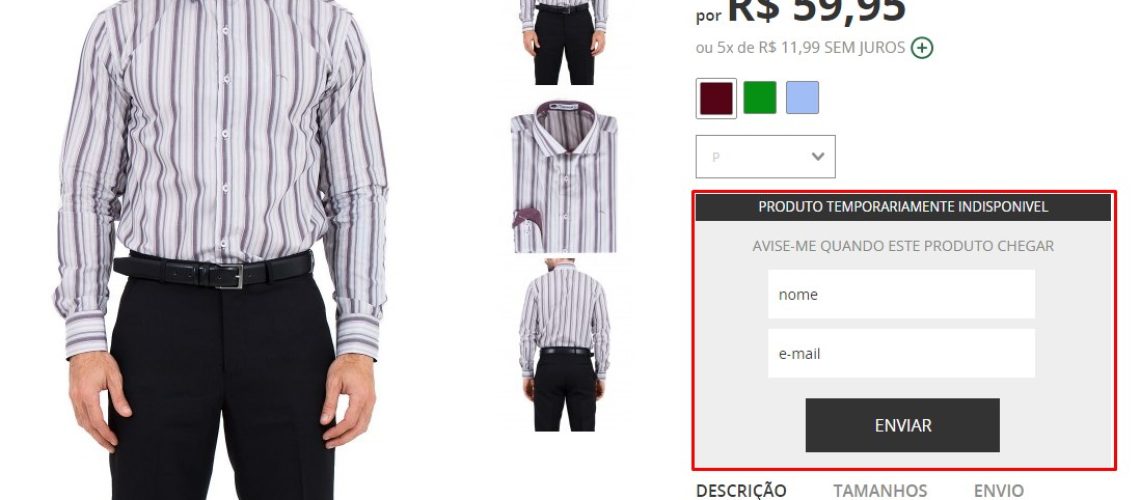This screenshot has height=500, width=1140.
Task: Focus the nome input field
Action: (900, 294)
